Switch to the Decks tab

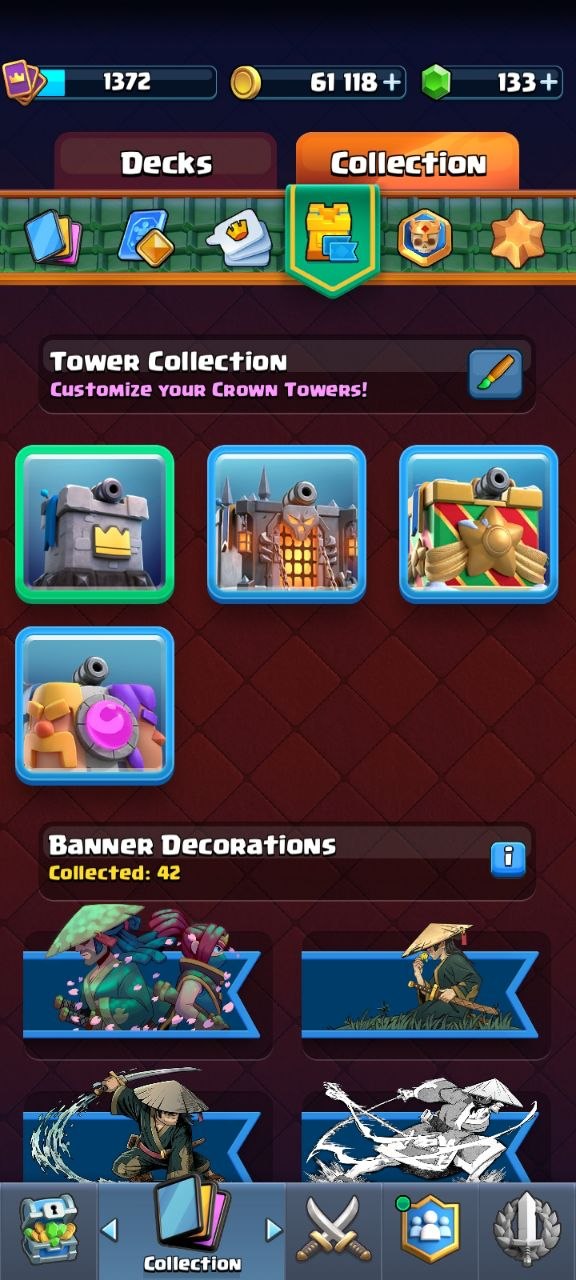(x=166, y=162)
